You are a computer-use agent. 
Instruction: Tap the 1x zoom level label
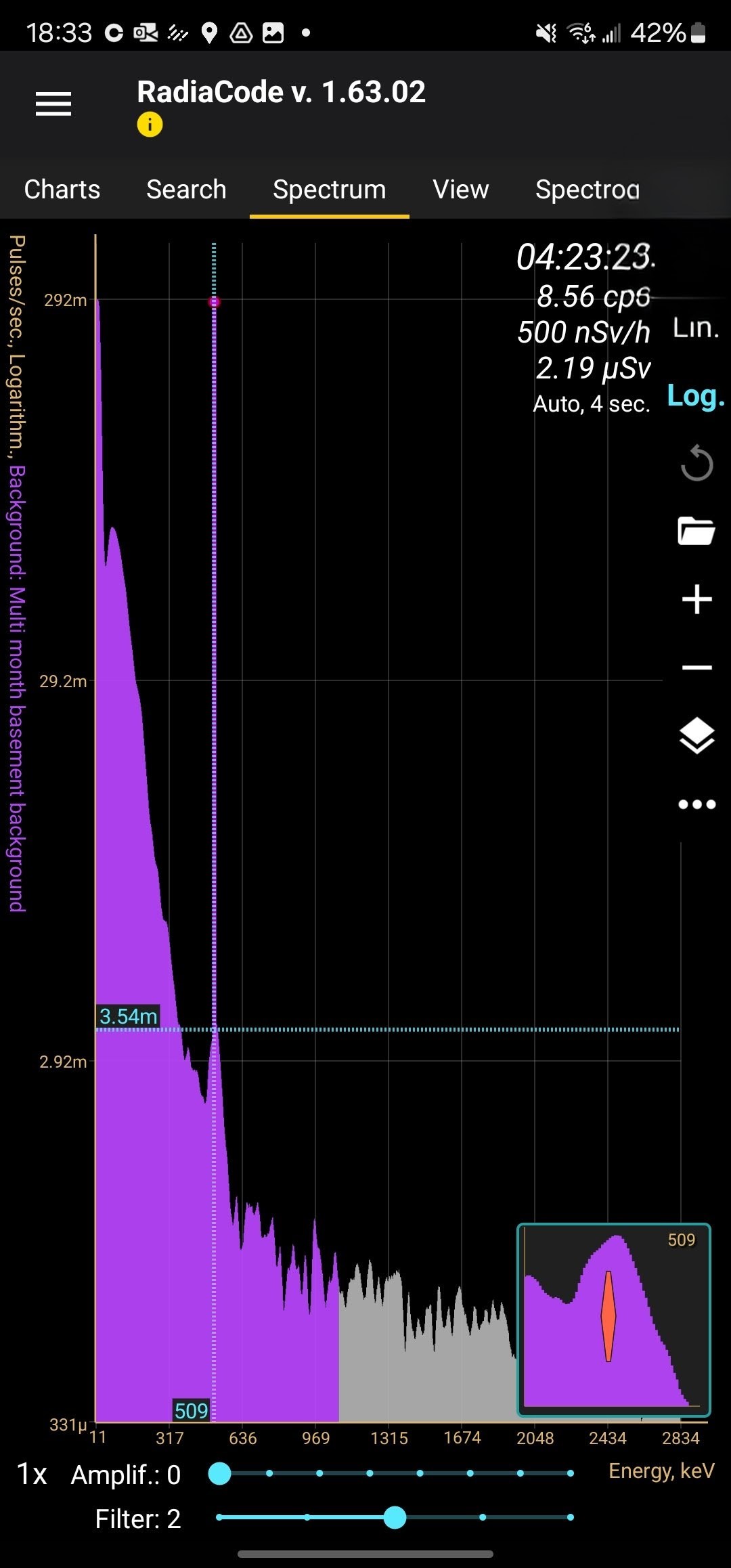coord(32,1474)
